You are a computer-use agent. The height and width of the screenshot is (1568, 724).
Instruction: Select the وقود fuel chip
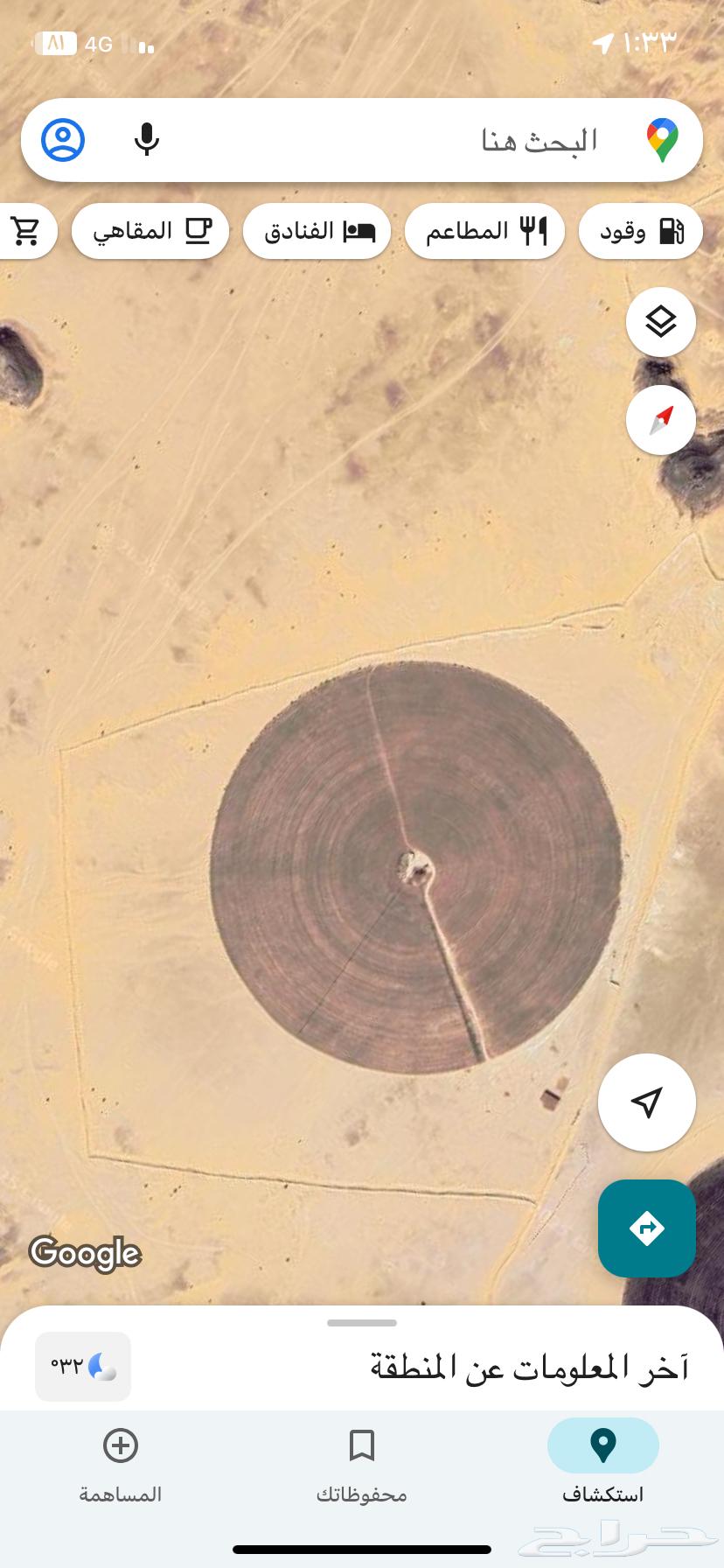641,231
